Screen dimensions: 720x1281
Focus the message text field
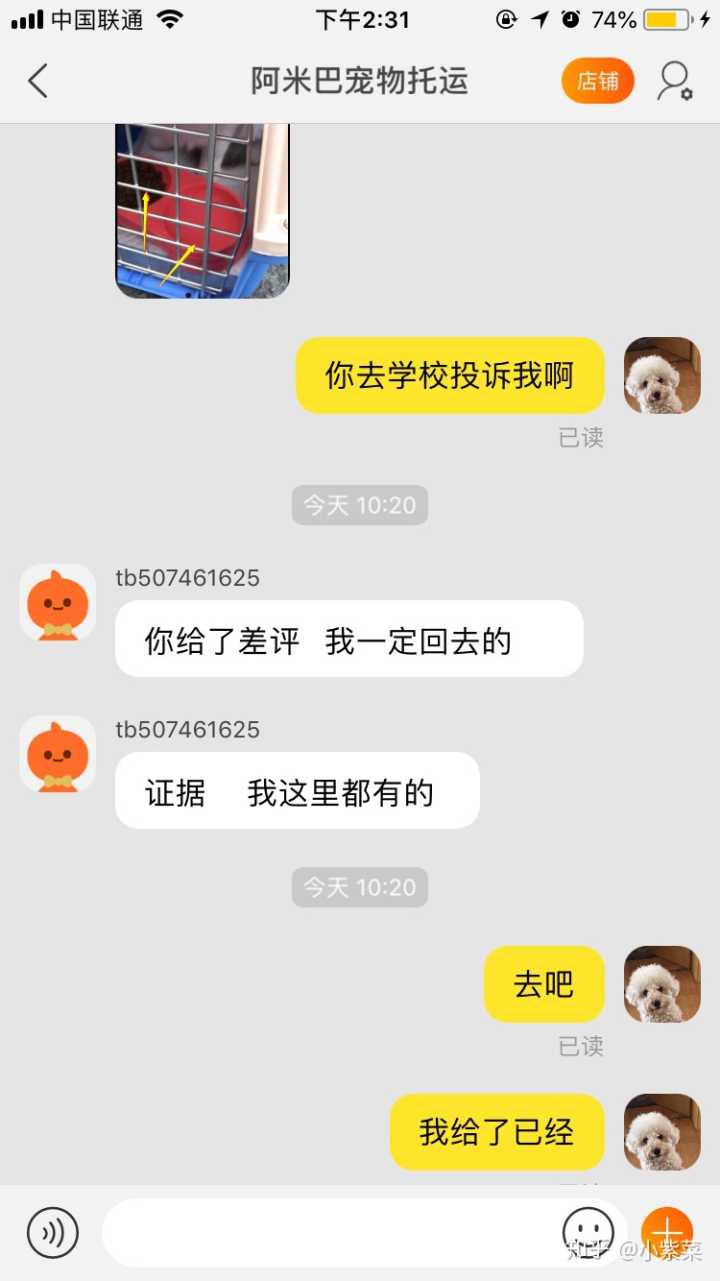click(330, 1232)
